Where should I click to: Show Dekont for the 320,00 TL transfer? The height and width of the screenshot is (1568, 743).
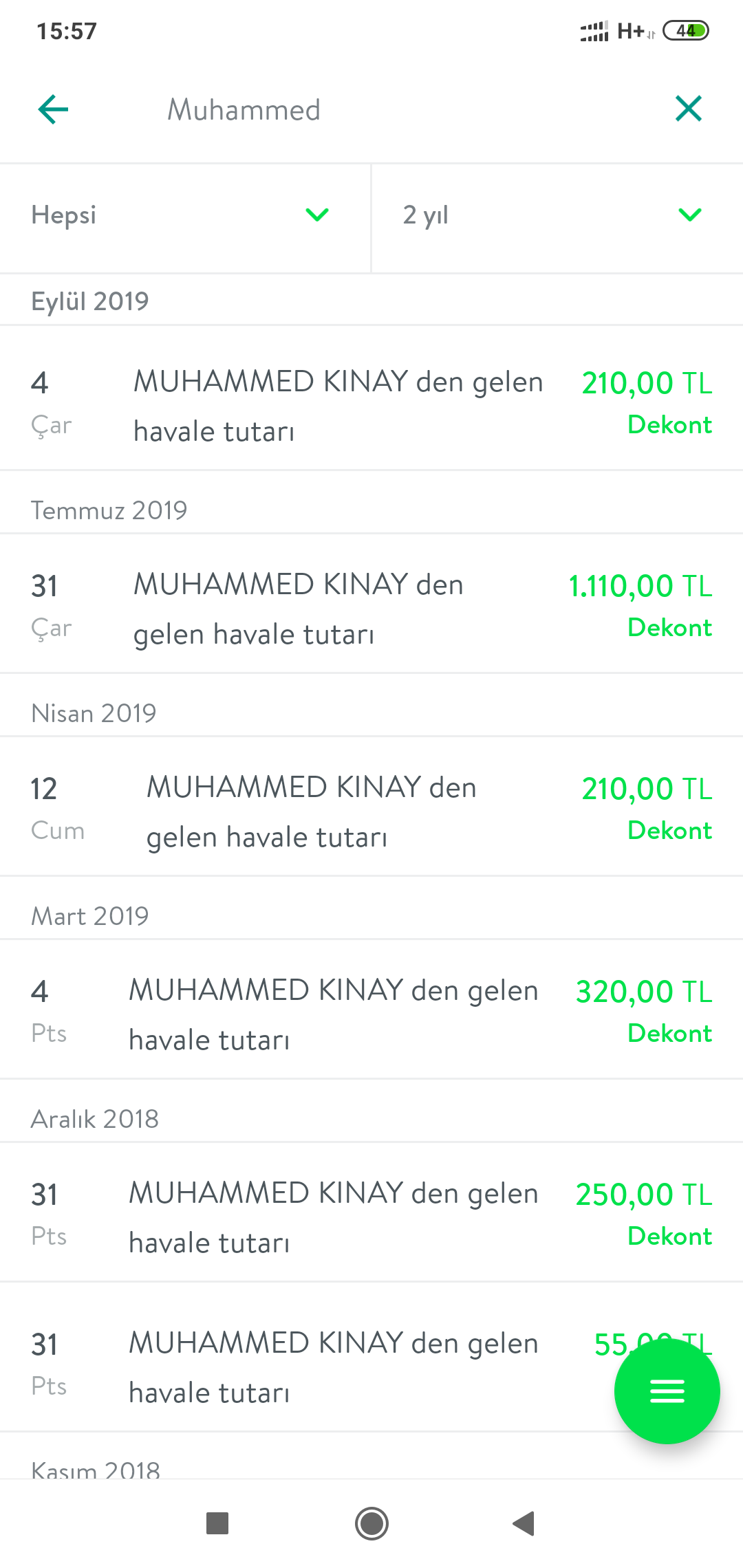669,1034
